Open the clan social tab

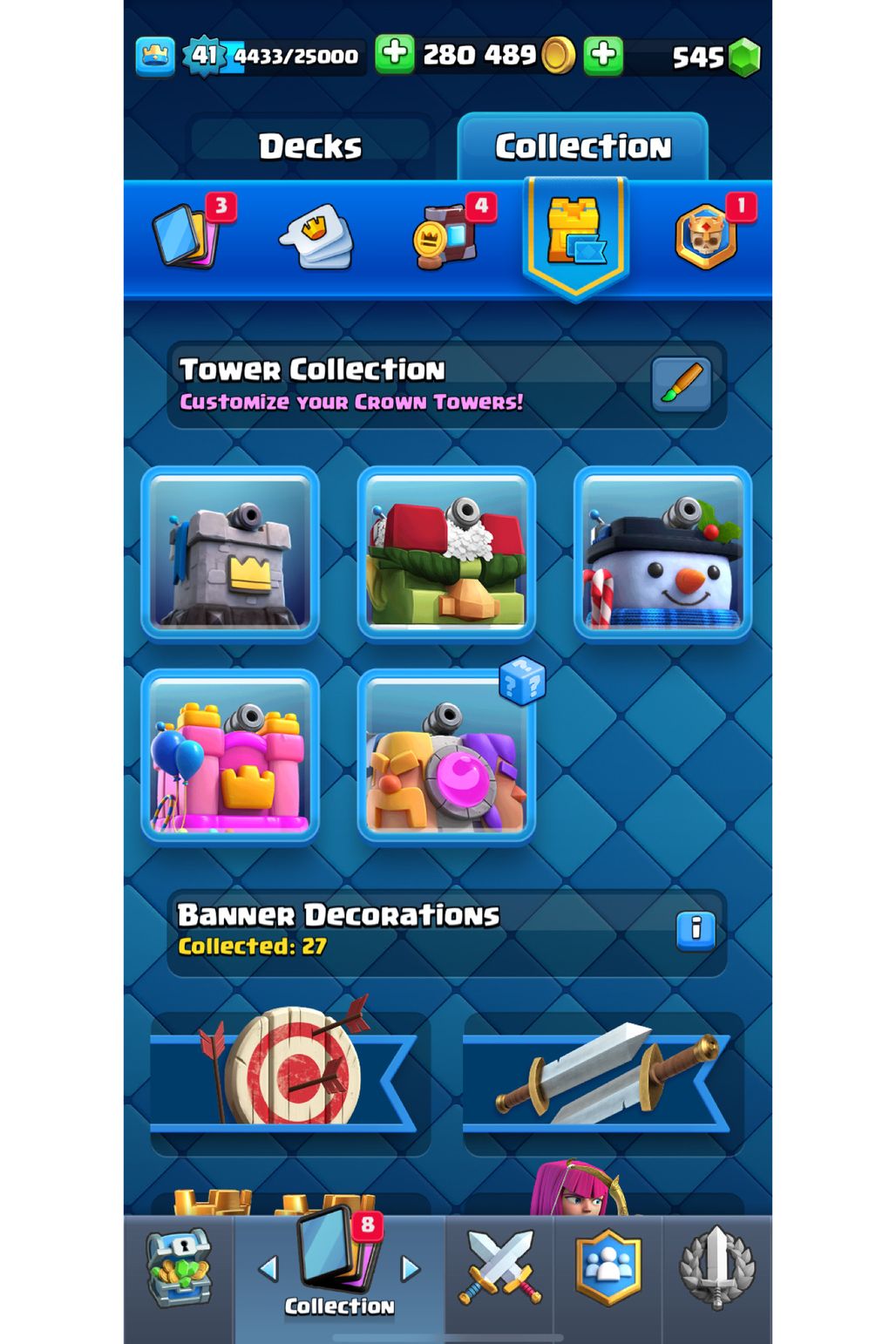click(x=608, y=1268)
